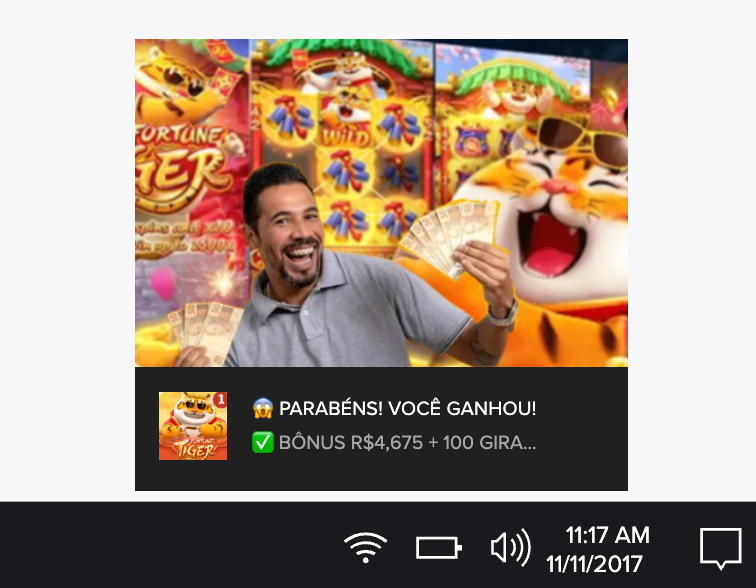
Task: Open the volume control
Action: pos(510,547)
